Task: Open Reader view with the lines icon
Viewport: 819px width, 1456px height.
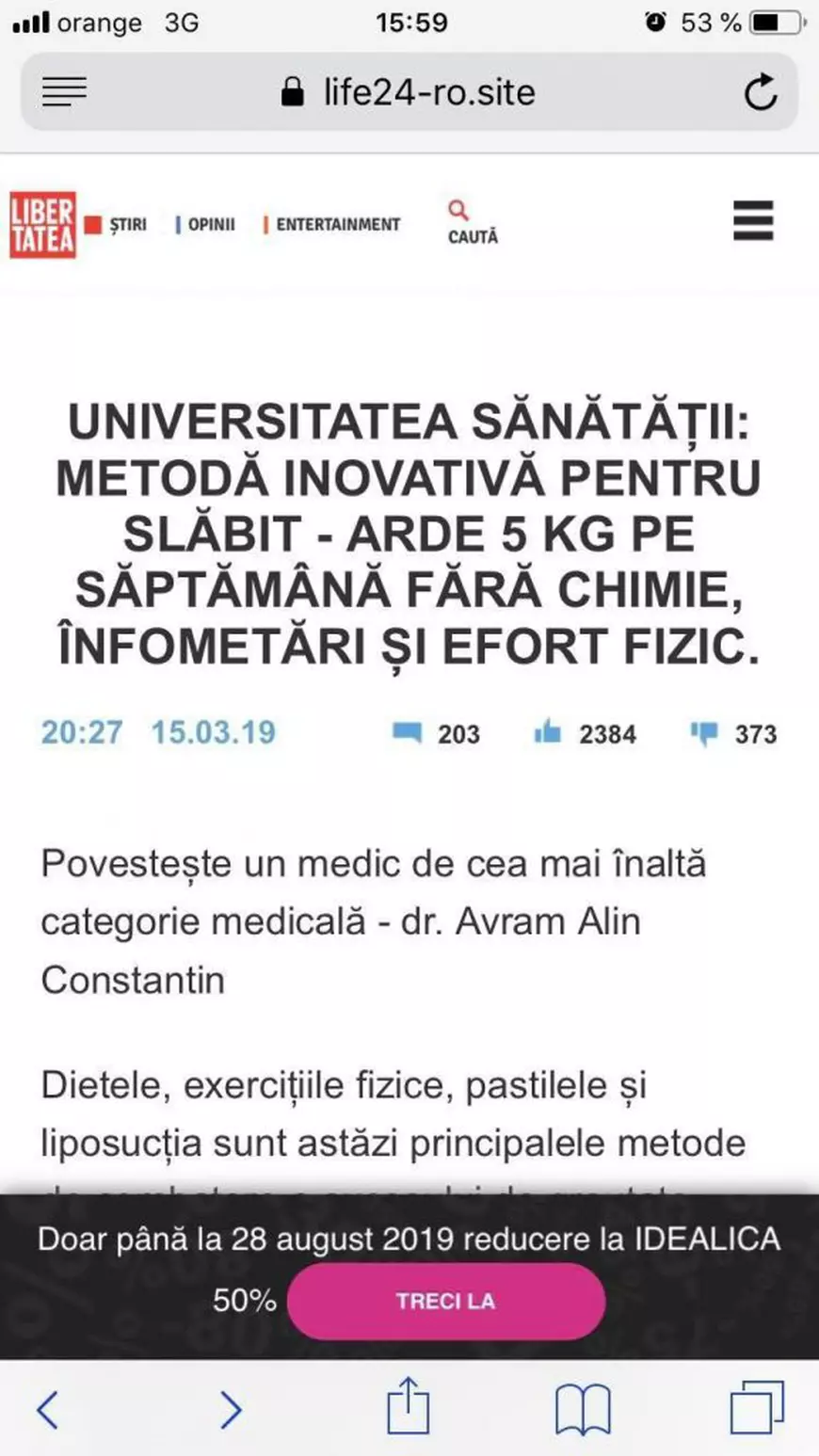Action: coord(64,91)
